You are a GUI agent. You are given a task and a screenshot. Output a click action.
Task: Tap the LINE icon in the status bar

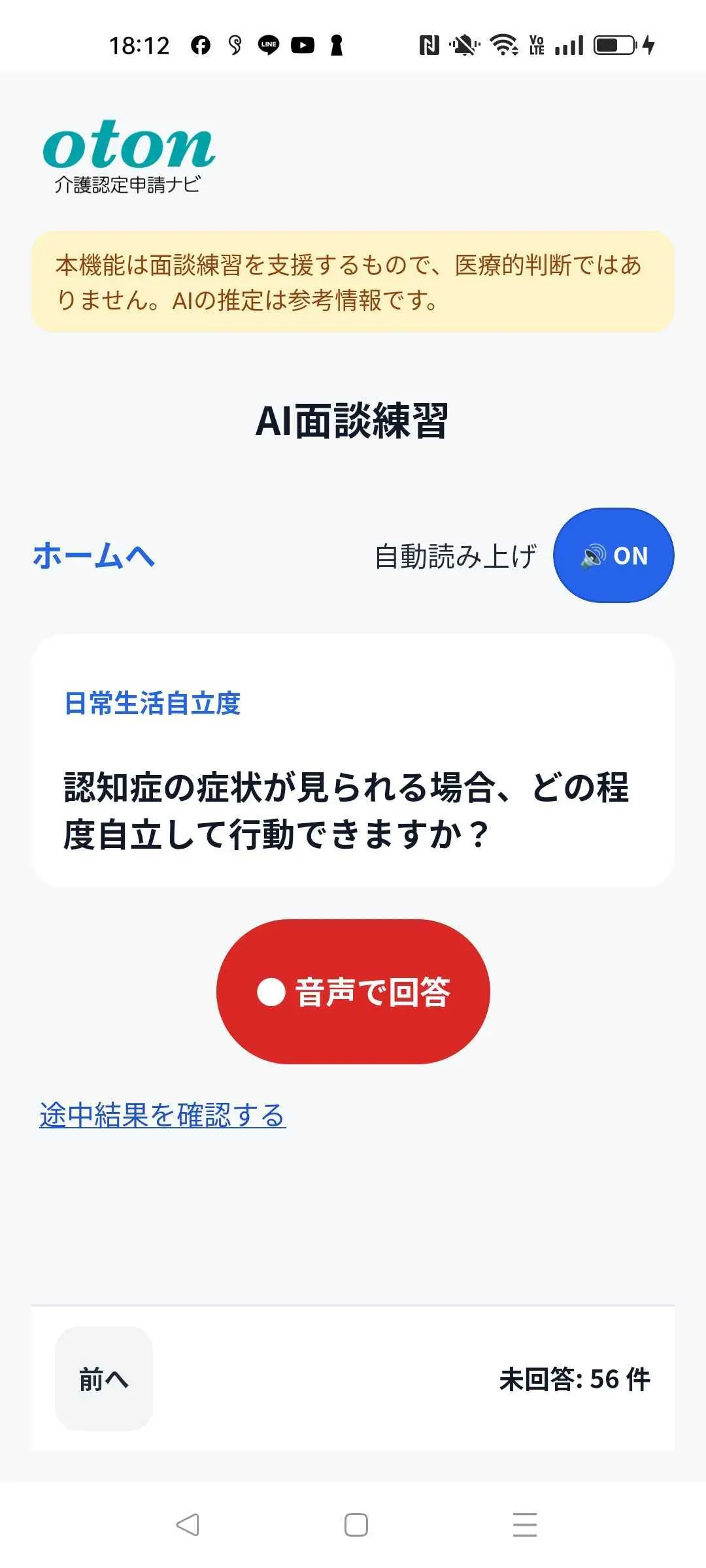tap(269, 43)
